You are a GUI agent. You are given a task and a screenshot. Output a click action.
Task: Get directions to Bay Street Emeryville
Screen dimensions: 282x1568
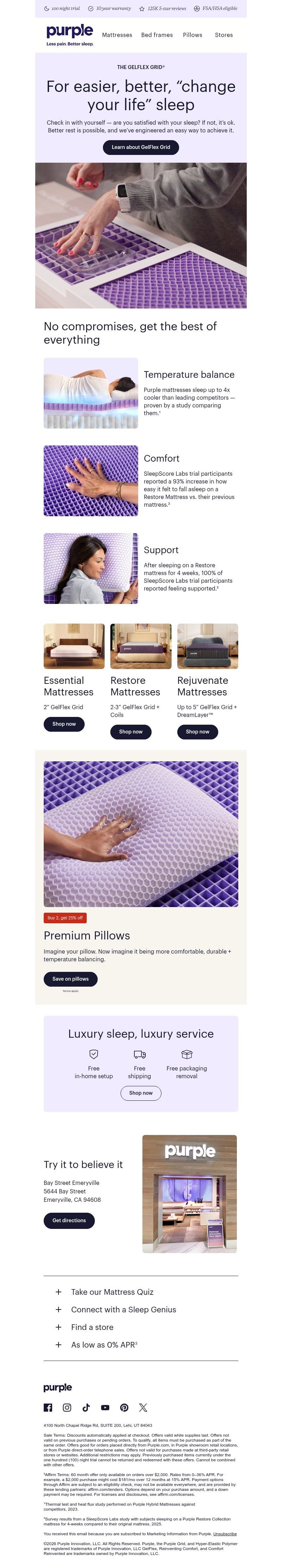(69, 1220)
